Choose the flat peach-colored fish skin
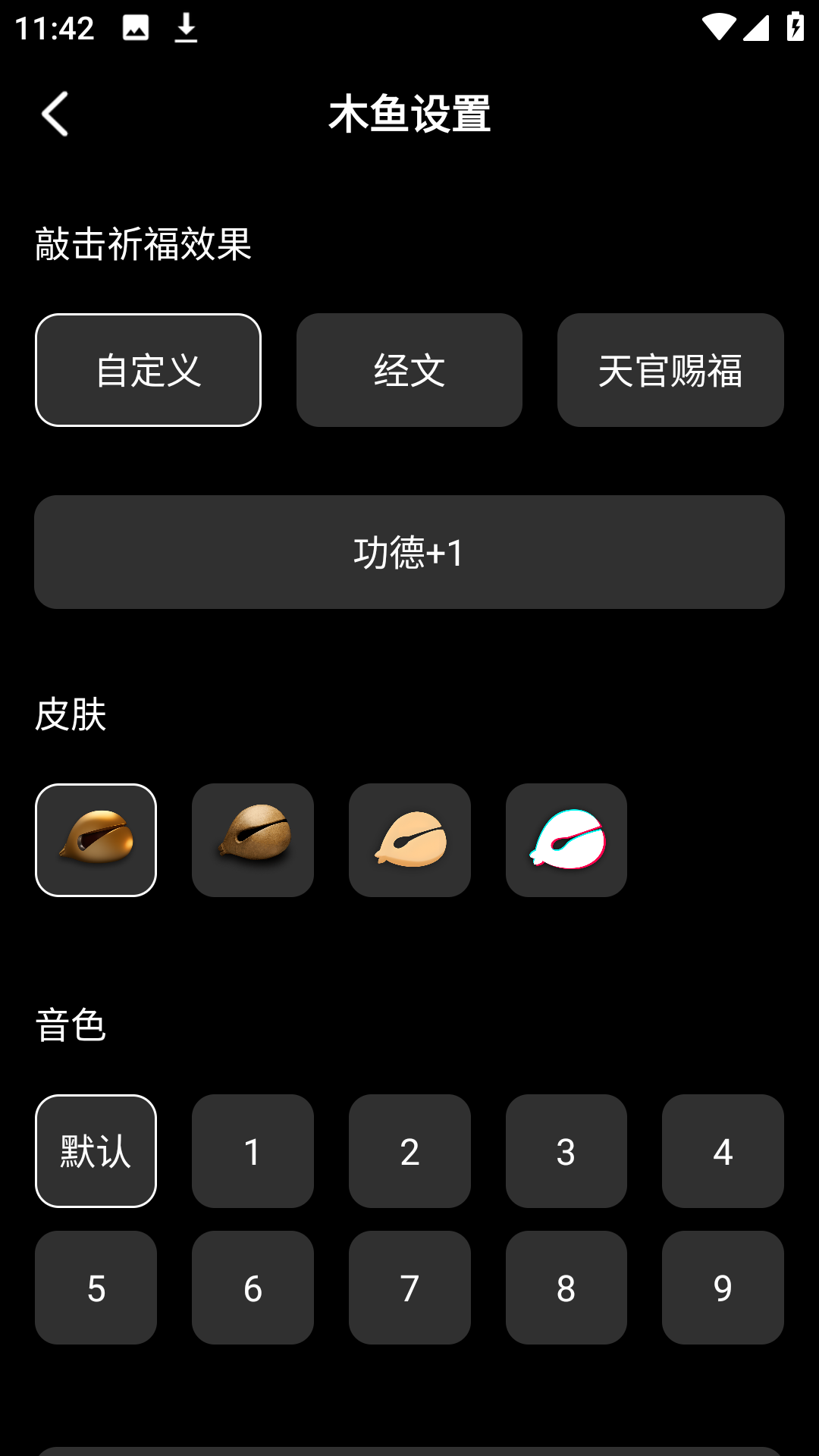Screen dimensions: 819x1456 tap(409, 840)
